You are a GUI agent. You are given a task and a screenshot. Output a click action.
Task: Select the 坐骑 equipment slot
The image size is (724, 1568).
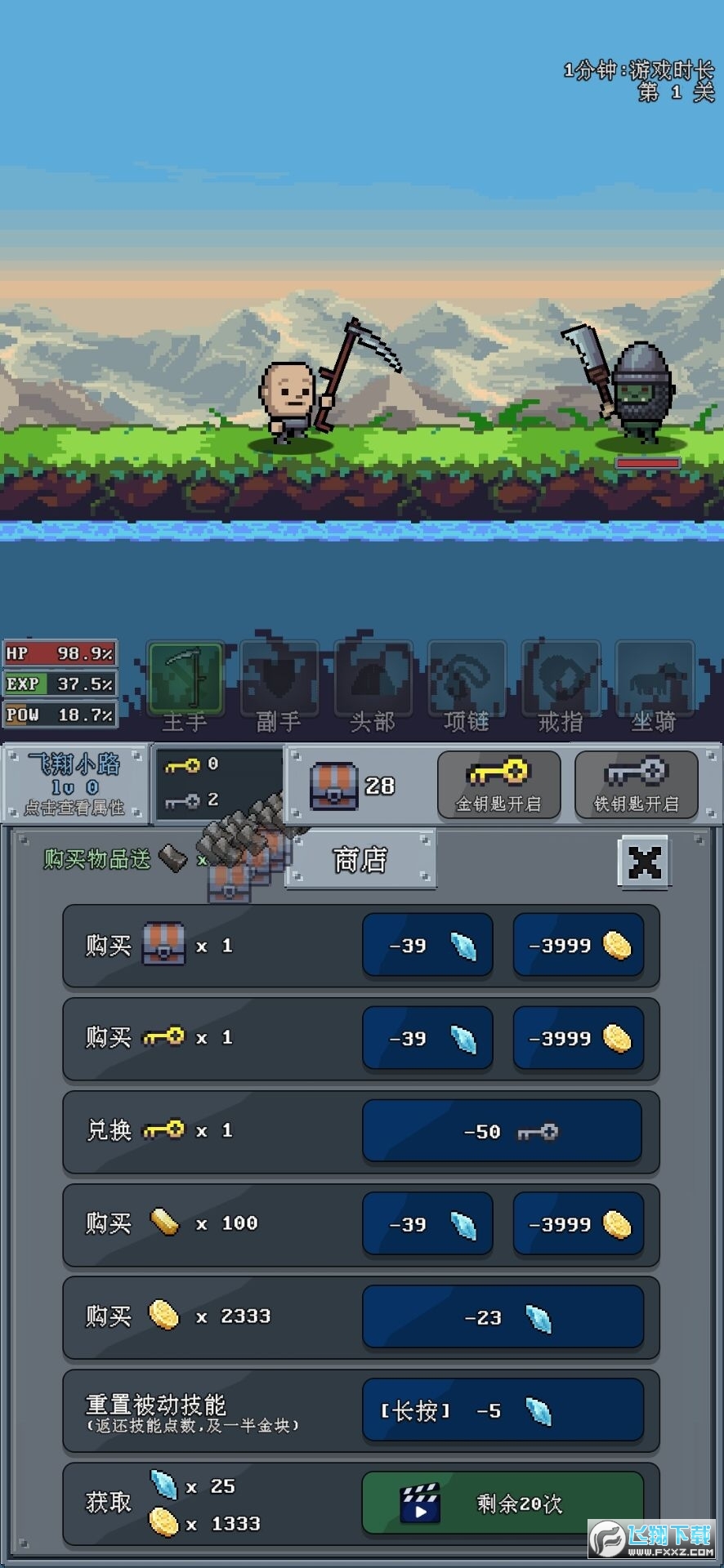click(x=654, y=684)
